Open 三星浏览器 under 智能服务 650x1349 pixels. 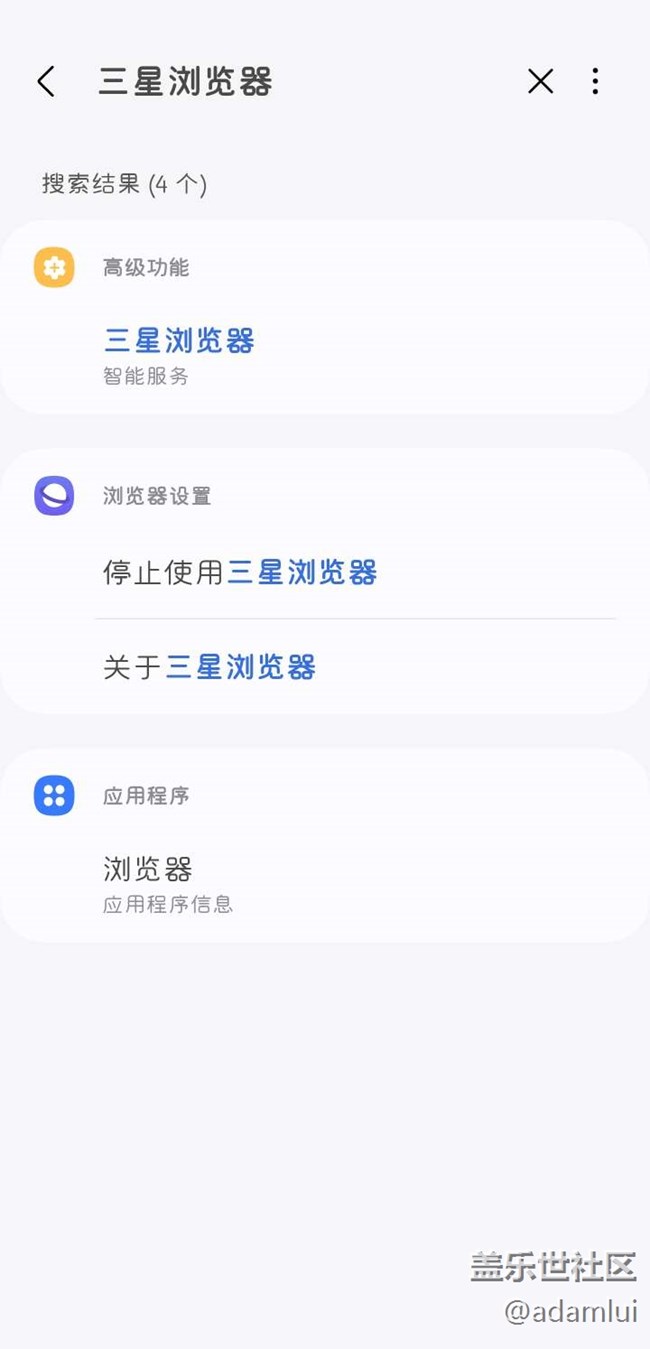[325, 356]
